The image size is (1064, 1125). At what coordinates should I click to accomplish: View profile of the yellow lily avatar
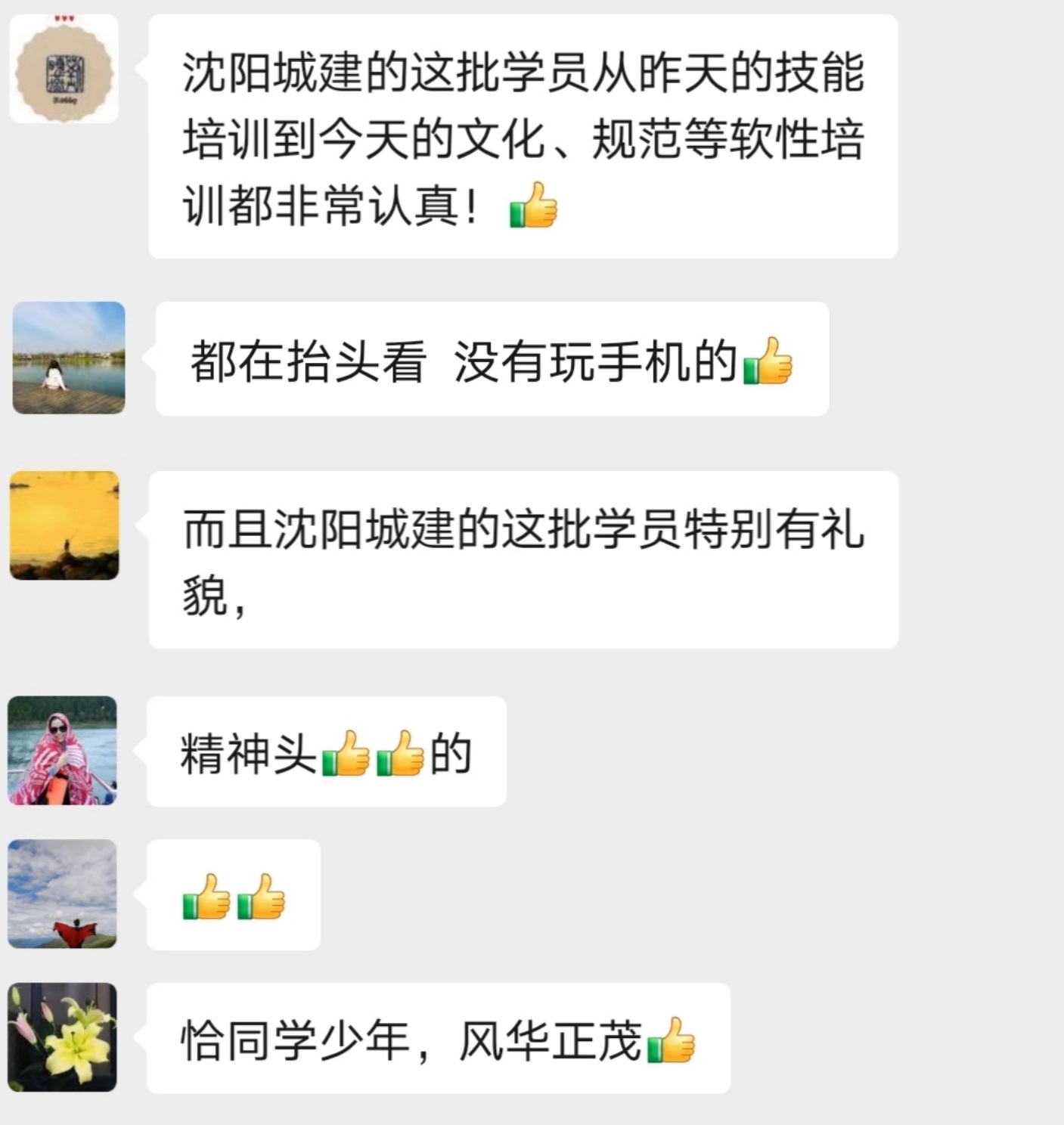(x=62, y=1037)
